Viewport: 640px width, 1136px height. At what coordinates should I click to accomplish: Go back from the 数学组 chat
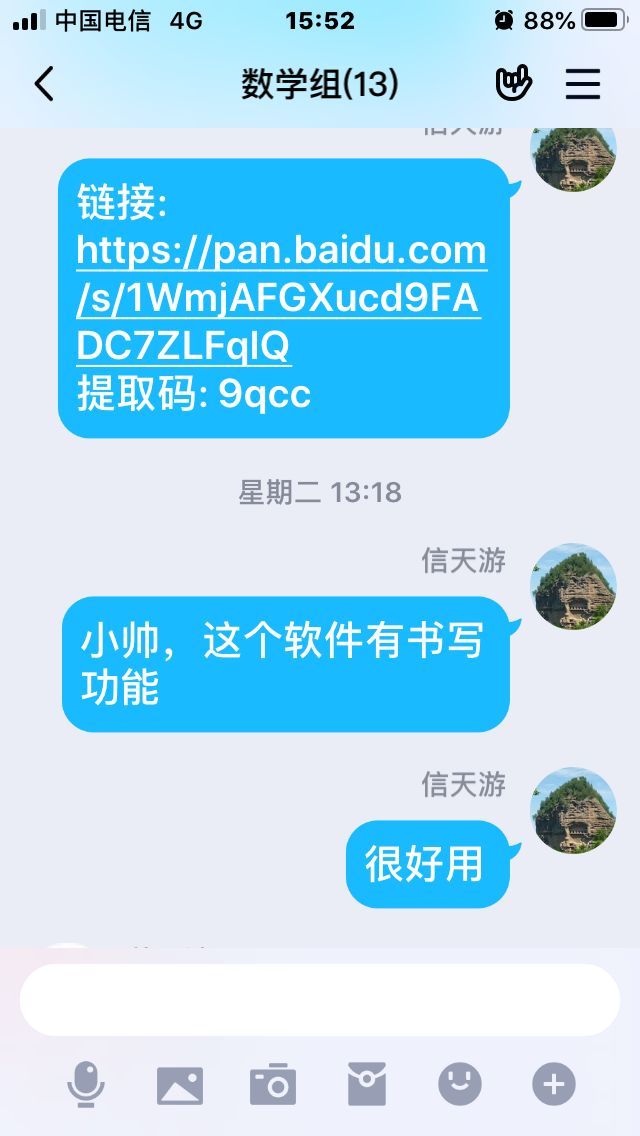pyautogui.click(x=44, y=85)
